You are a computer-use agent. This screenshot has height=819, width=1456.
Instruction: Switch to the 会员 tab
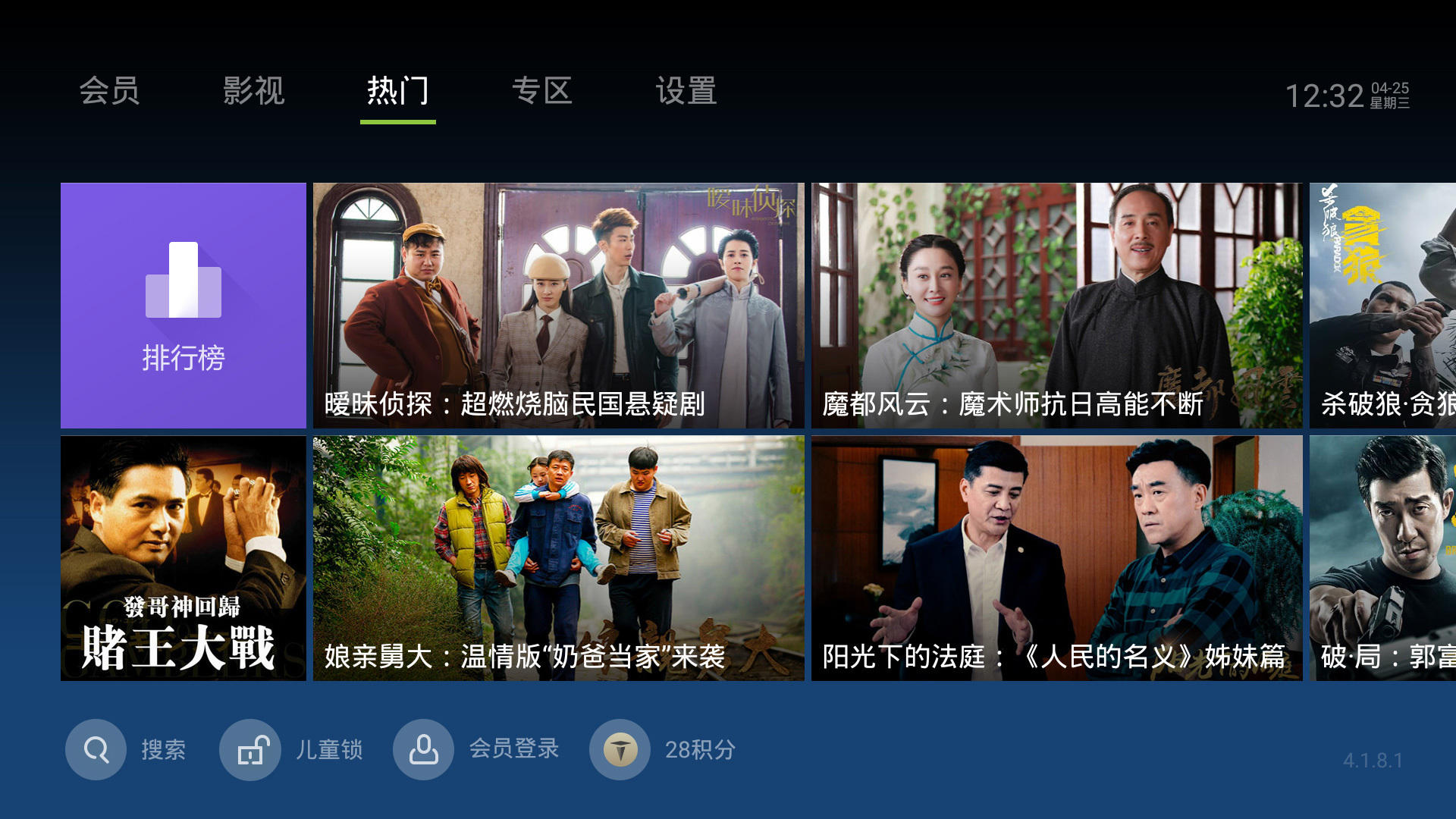pyautogui.click(x=110, y=91)
